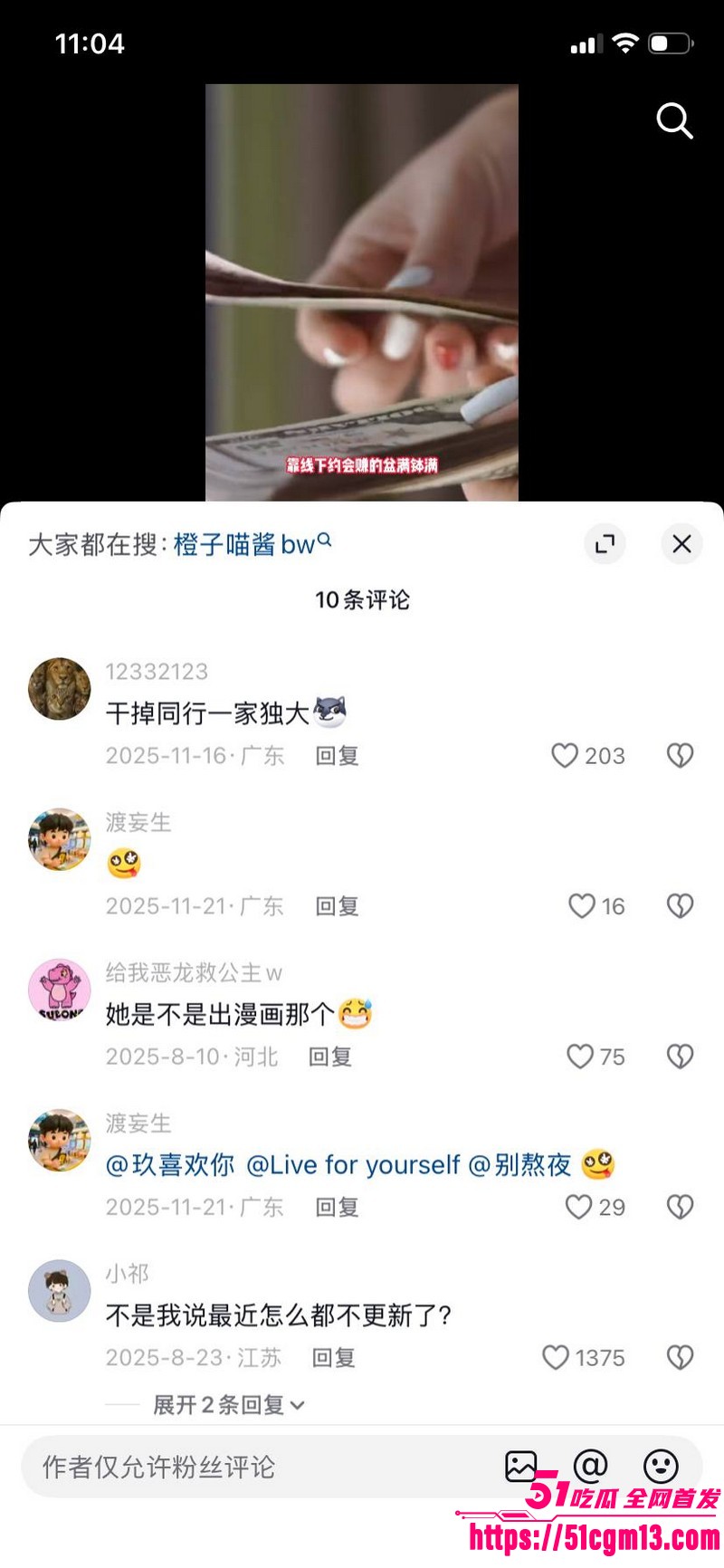The image size is (724, 1568).
Task: Click the expand-to-fullscreen icon near trending search
Action: (605, 544)
